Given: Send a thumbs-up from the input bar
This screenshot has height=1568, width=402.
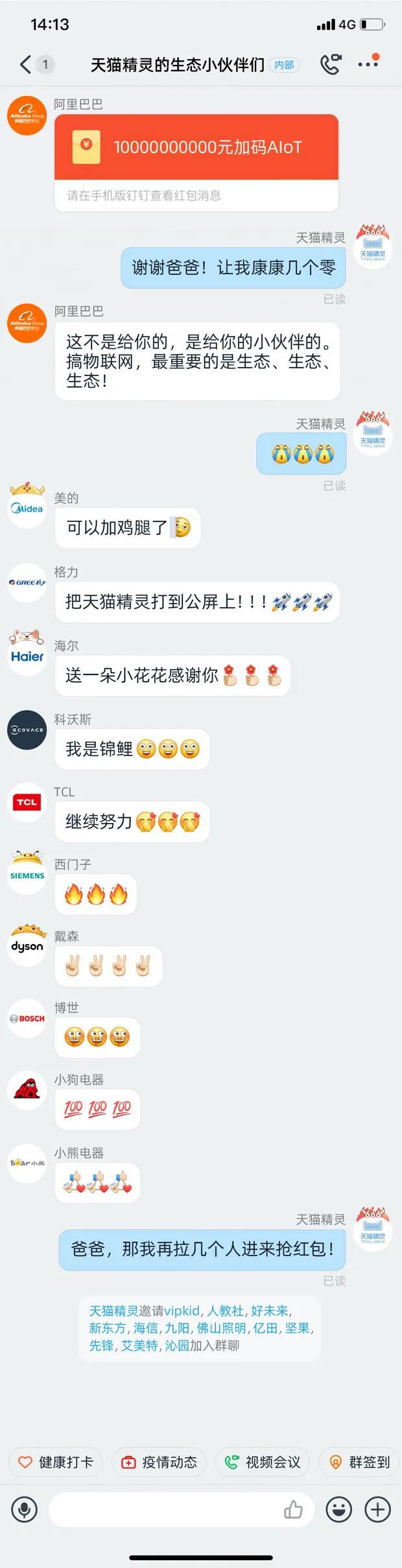Looking at the screenshot, I should (x=293, y=1510).
